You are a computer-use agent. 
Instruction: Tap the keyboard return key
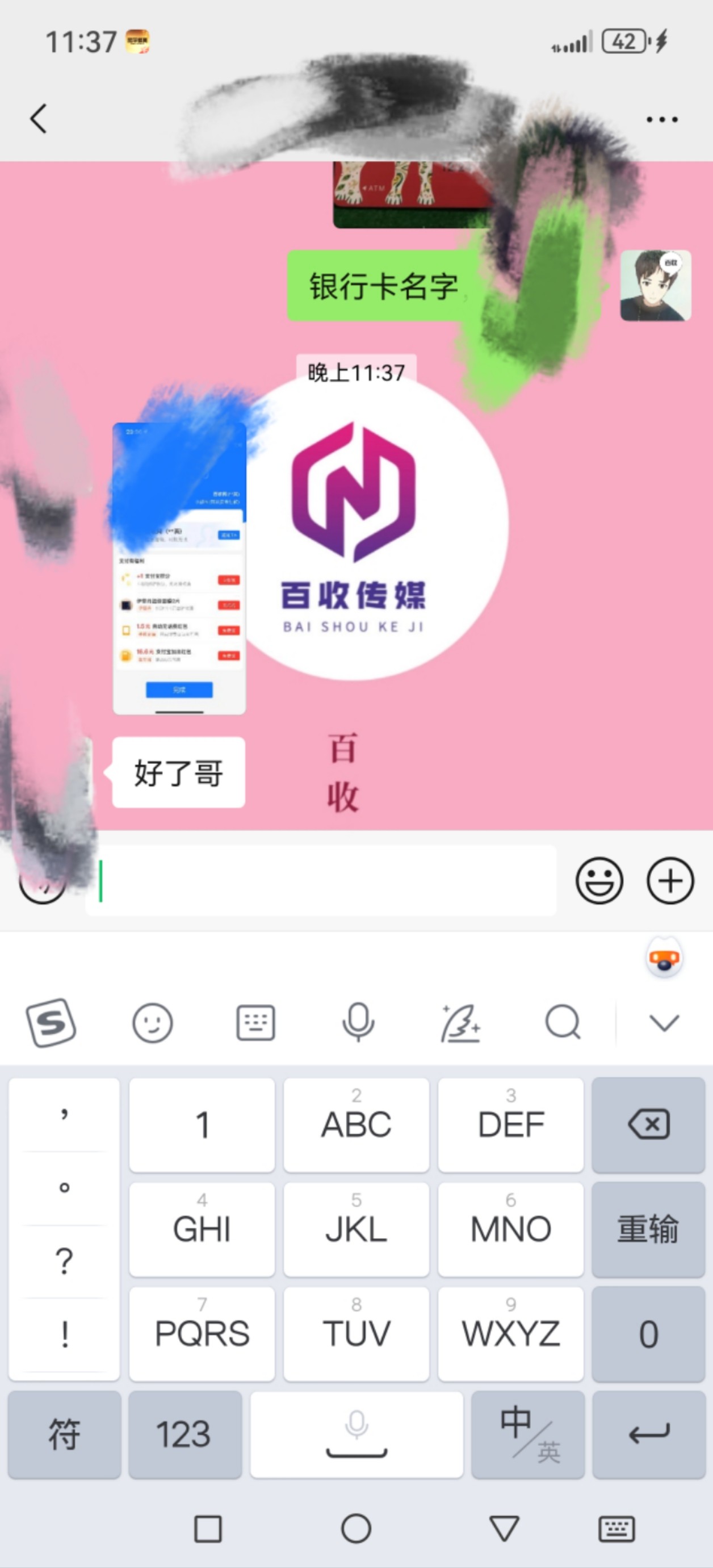pos(648,1434)
